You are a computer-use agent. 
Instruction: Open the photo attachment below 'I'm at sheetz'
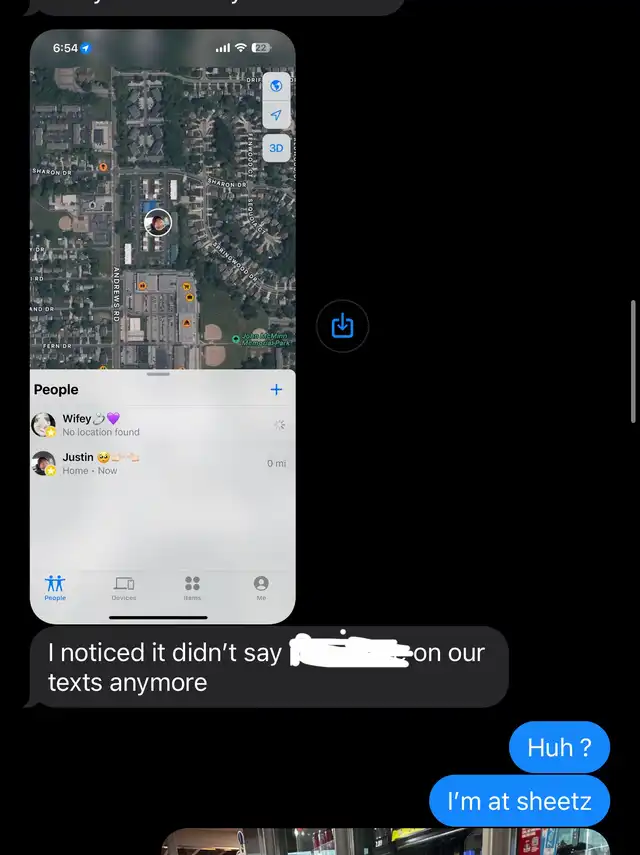386,841
